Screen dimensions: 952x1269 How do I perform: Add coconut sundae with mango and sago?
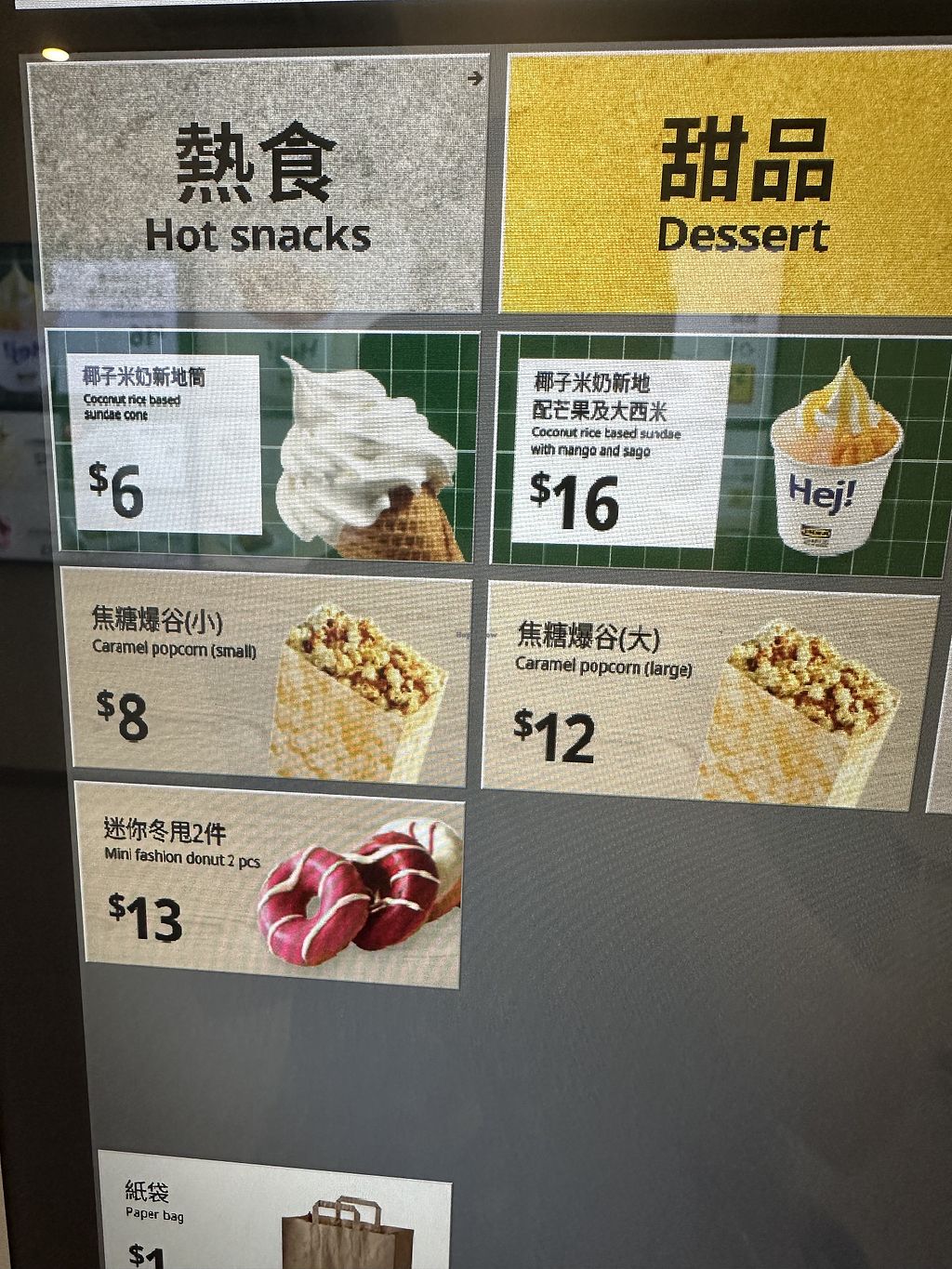tap(721, 454)
